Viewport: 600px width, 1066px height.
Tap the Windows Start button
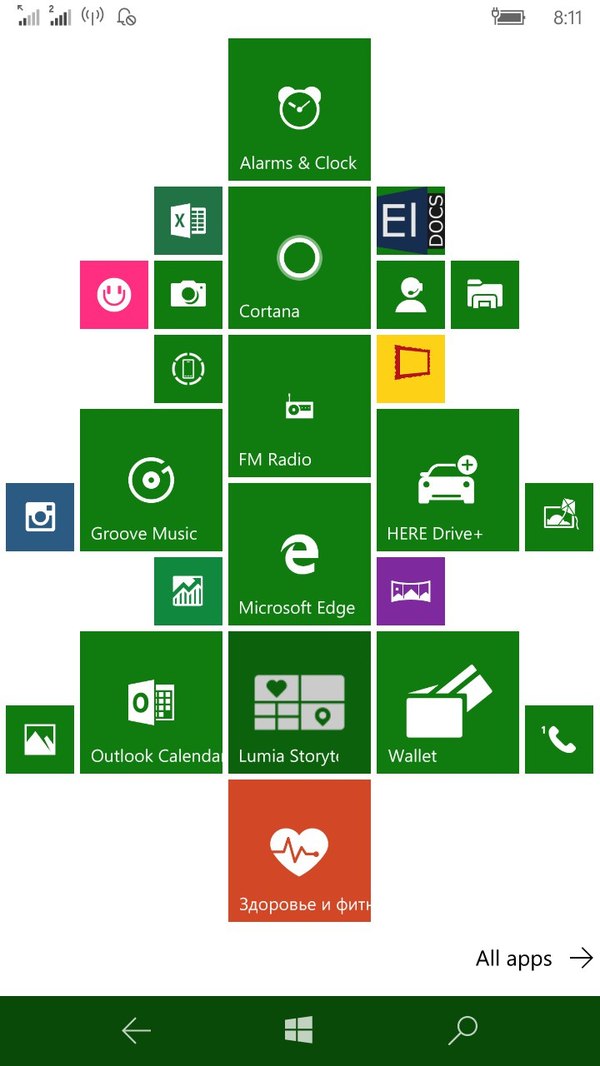click(299, 1030)
